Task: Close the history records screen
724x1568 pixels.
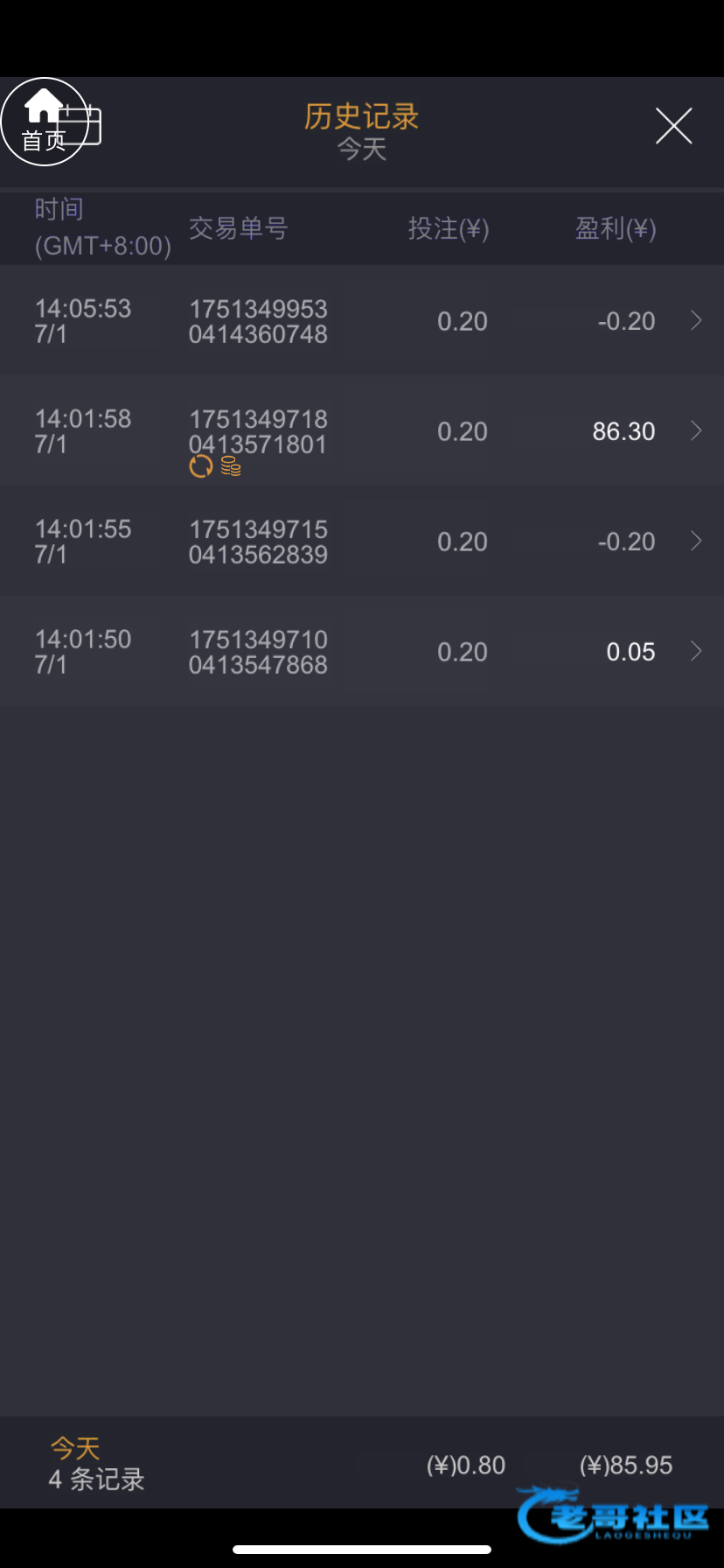Action: click(673, 126)
